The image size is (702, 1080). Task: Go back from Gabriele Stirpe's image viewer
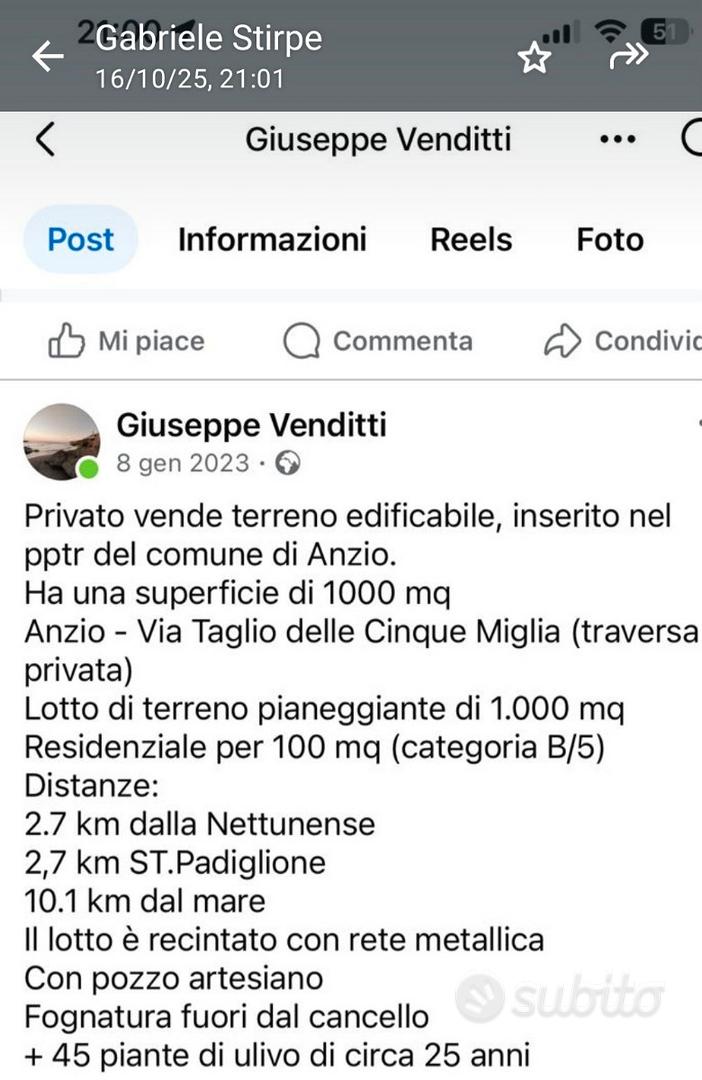pyautogui.click(x=48, y=56)
